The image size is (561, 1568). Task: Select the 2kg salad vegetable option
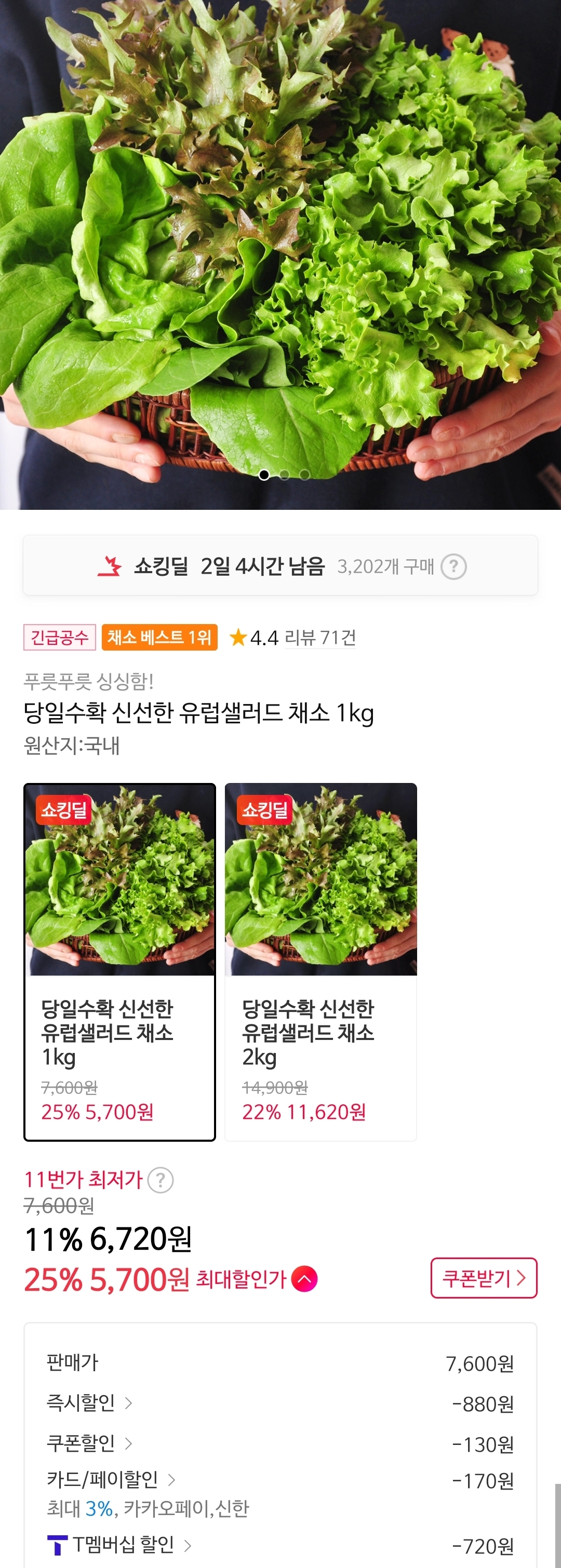click(x=320, y=962)
